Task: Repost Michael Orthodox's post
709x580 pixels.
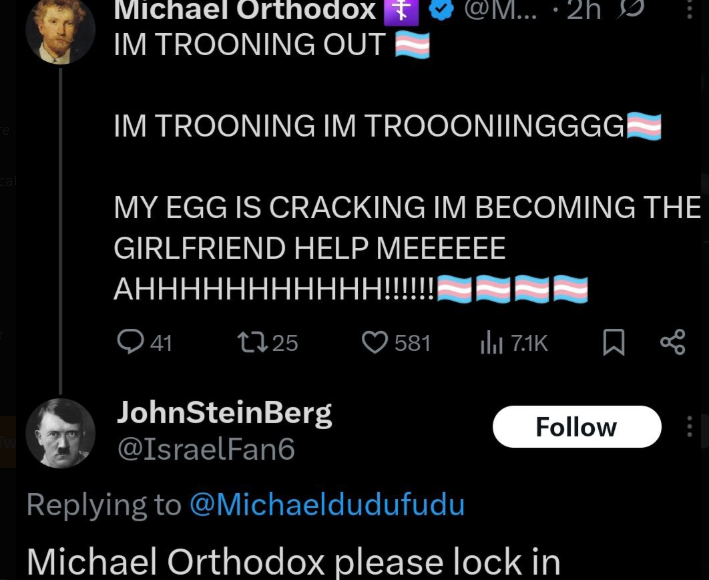Action: [268, 343]
